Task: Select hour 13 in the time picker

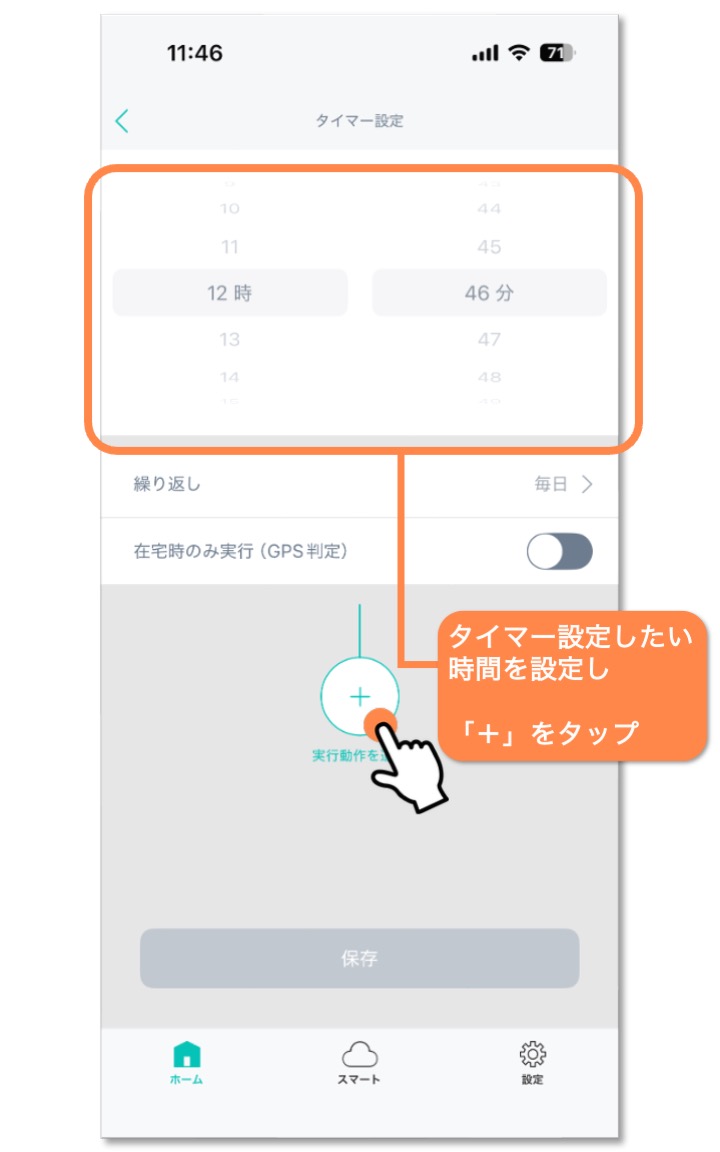Action: pyautogui.click(x=230, y=340)
